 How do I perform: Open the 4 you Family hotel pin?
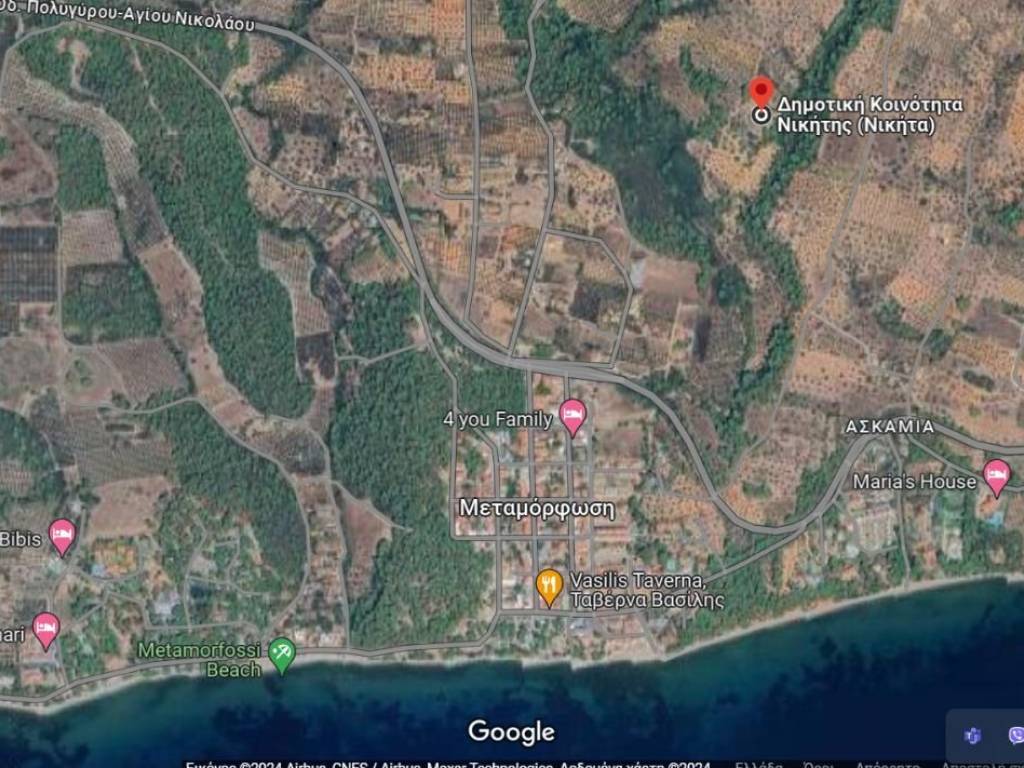coord(572,415)
